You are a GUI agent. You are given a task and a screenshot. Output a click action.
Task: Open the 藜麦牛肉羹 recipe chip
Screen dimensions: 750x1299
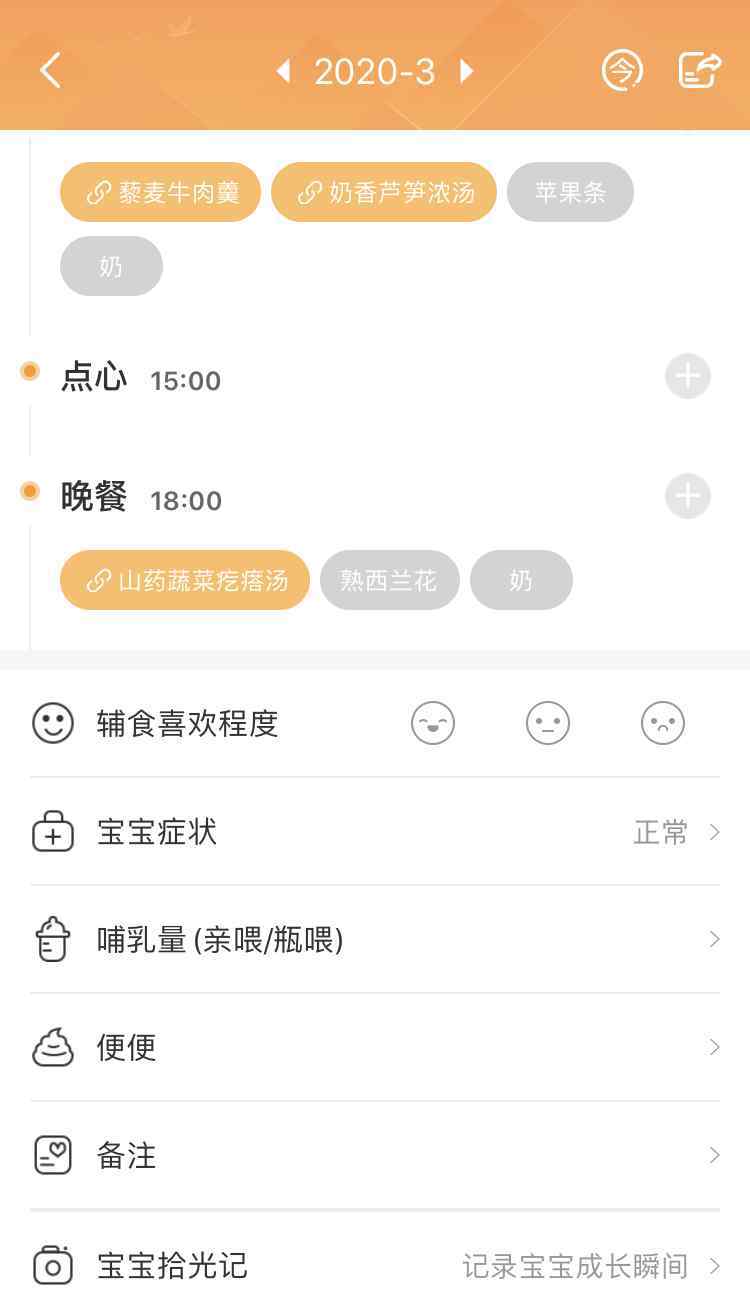click(x=160, y=192)
